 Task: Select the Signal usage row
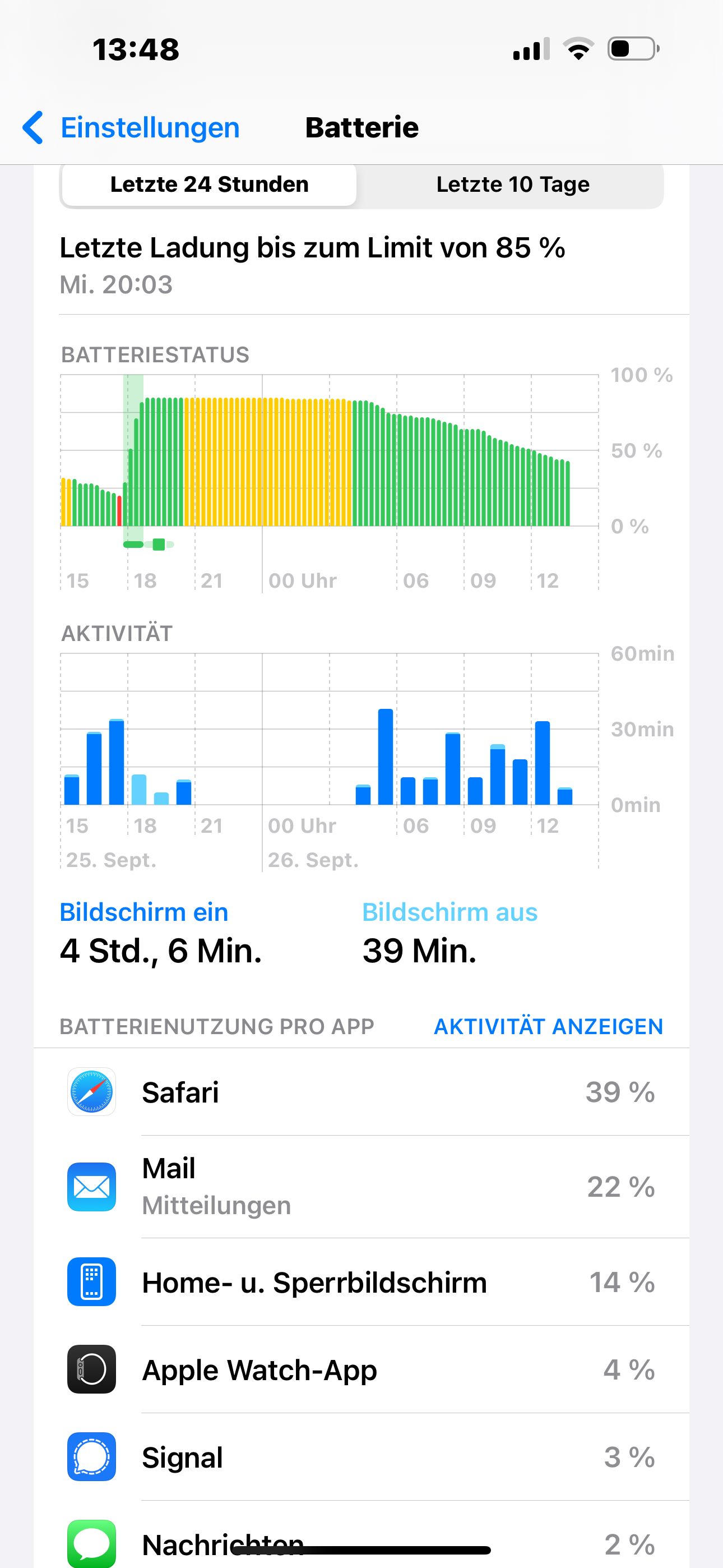[361, 1457]
